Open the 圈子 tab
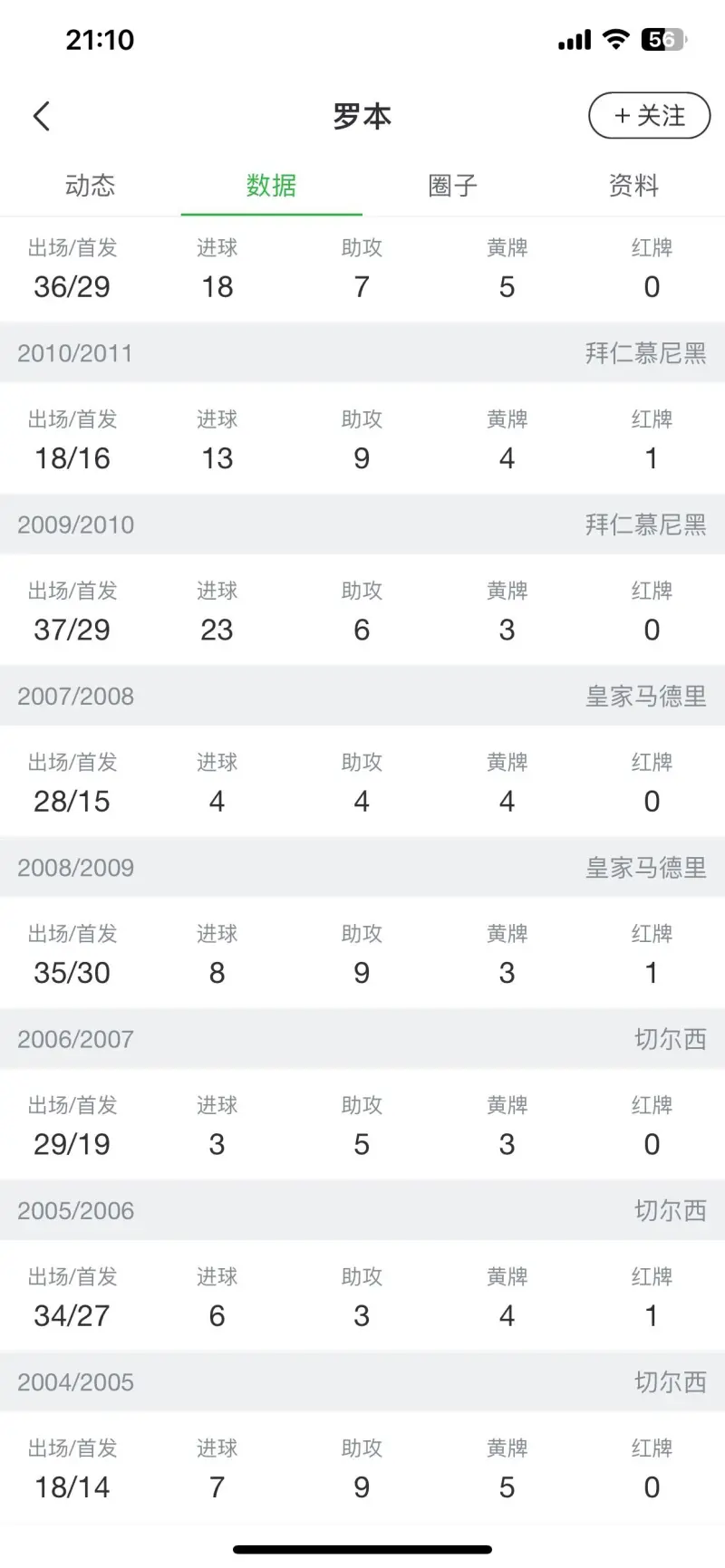 point(453,186)
